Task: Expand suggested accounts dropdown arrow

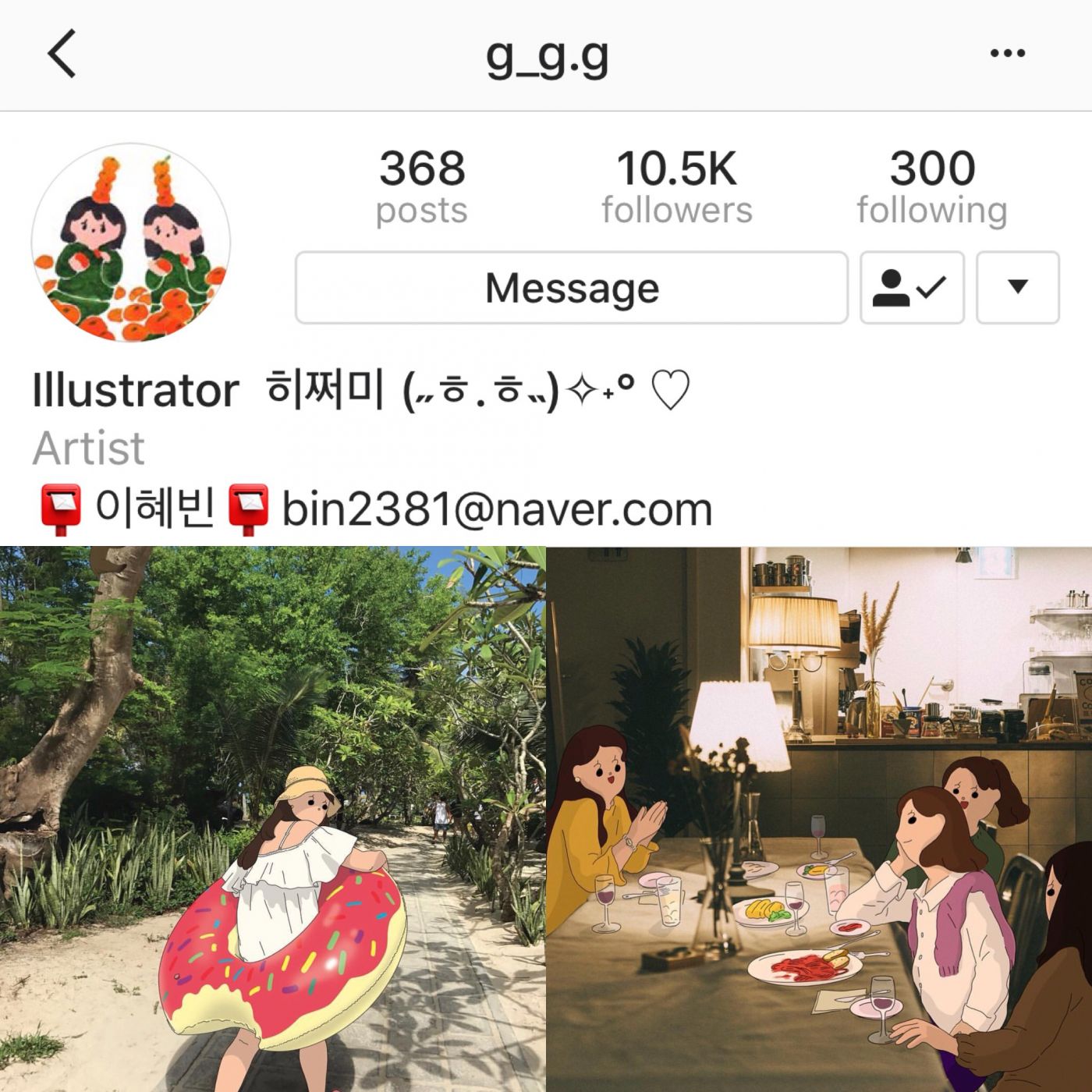Action: pyautogui.click(x=1017, y=288)
